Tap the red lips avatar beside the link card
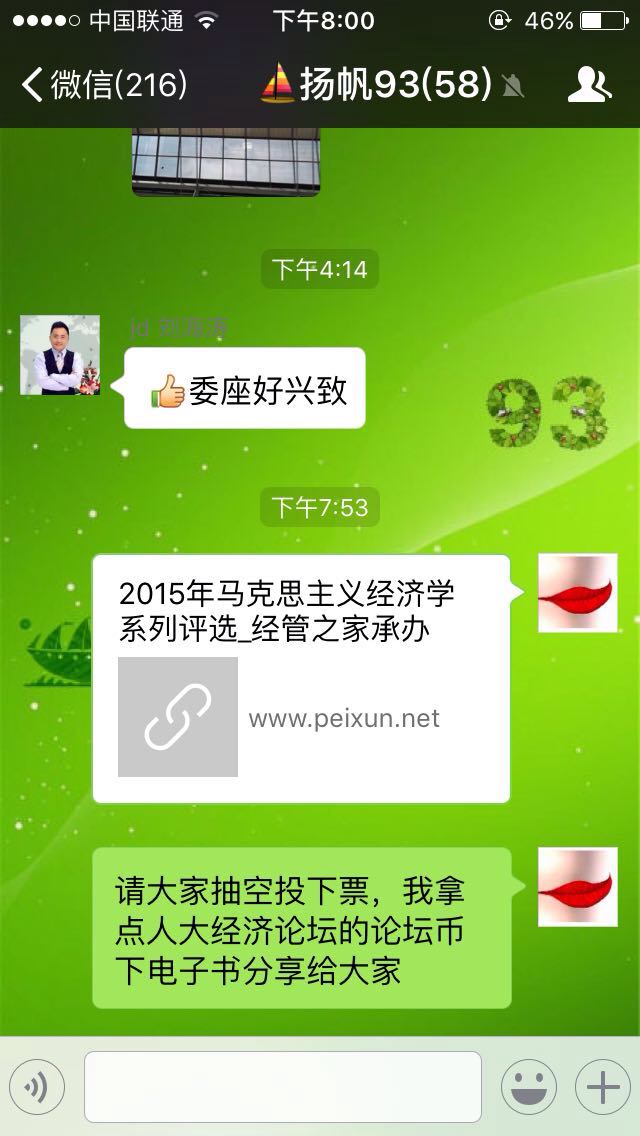Screen dimensions: 640x1136 pyautogui.click(x=577, y=593)
